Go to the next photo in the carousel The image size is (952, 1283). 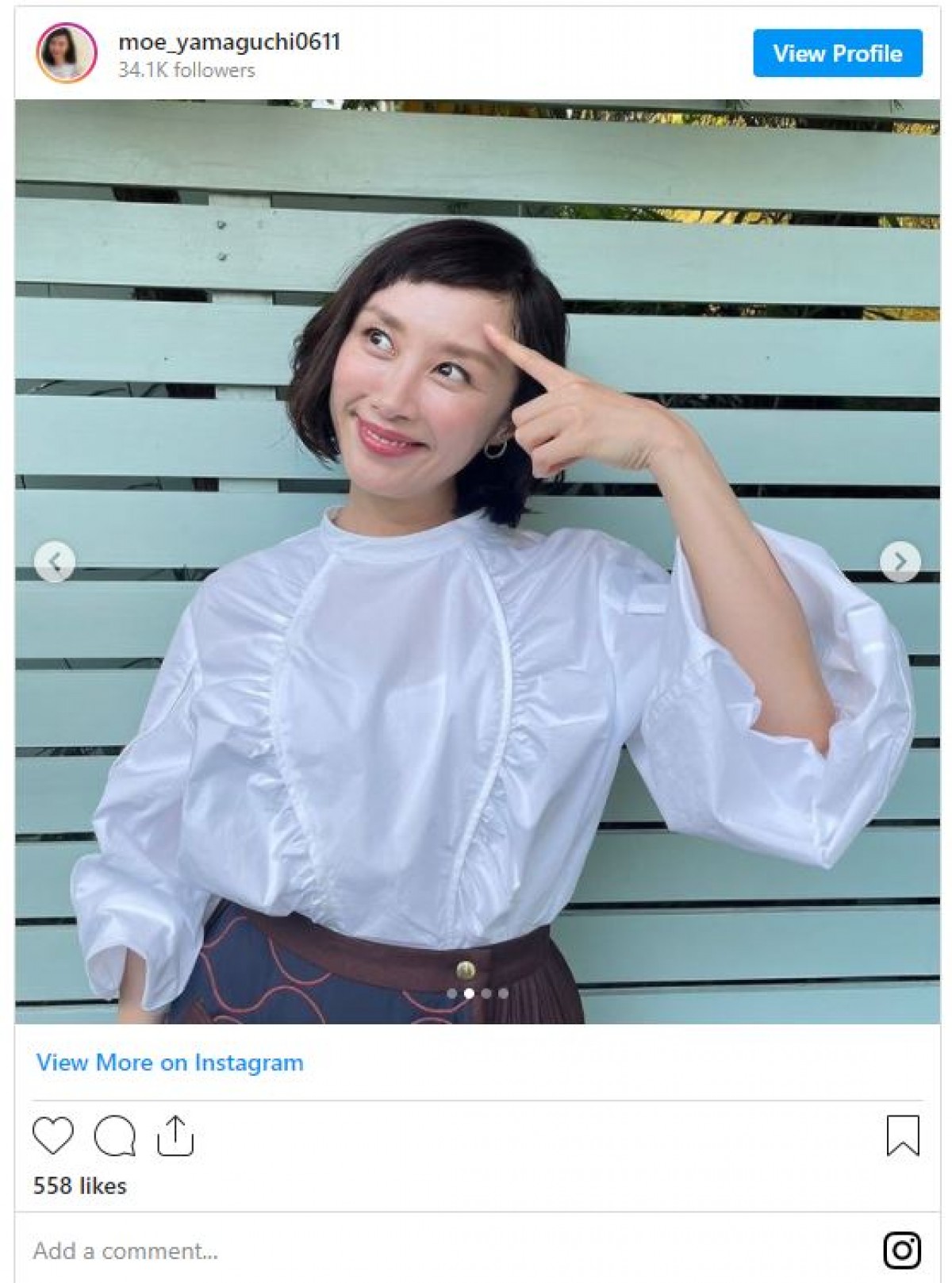900,562
